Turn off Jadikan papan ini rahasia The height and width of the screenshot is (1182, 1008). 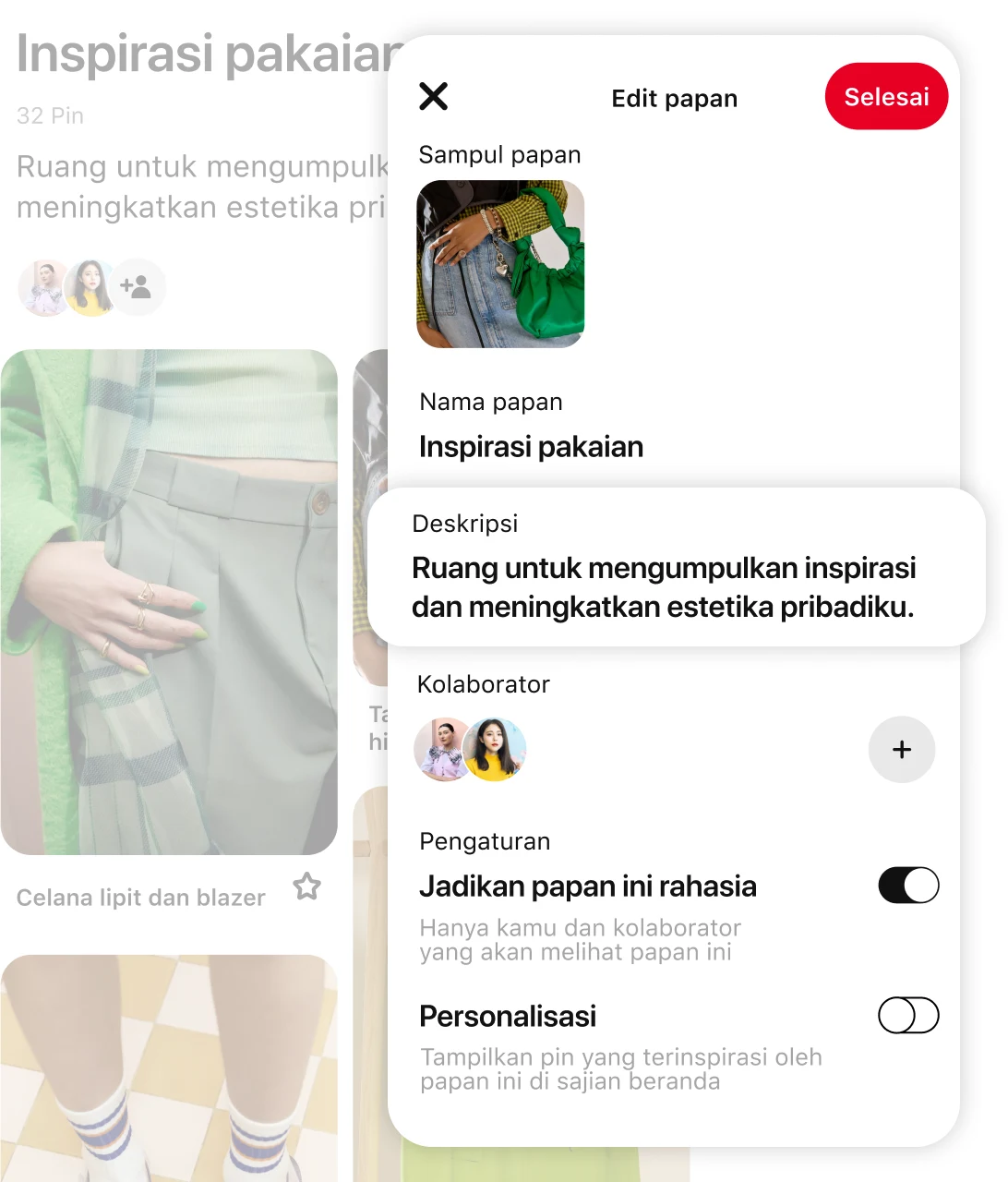(x=907, y=885)
